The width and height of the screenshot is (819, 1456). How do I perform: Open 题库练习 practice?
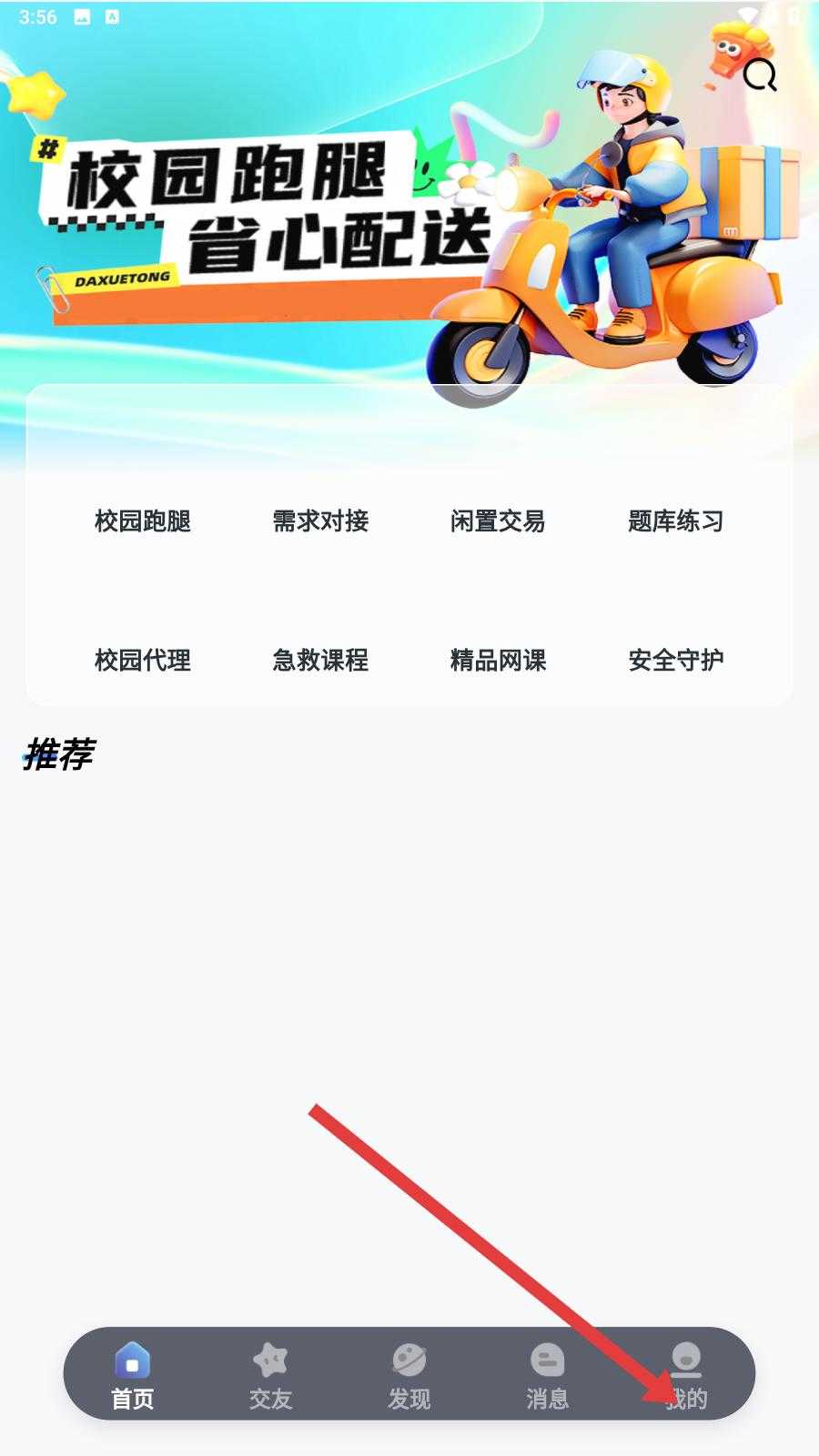[675, 521]
